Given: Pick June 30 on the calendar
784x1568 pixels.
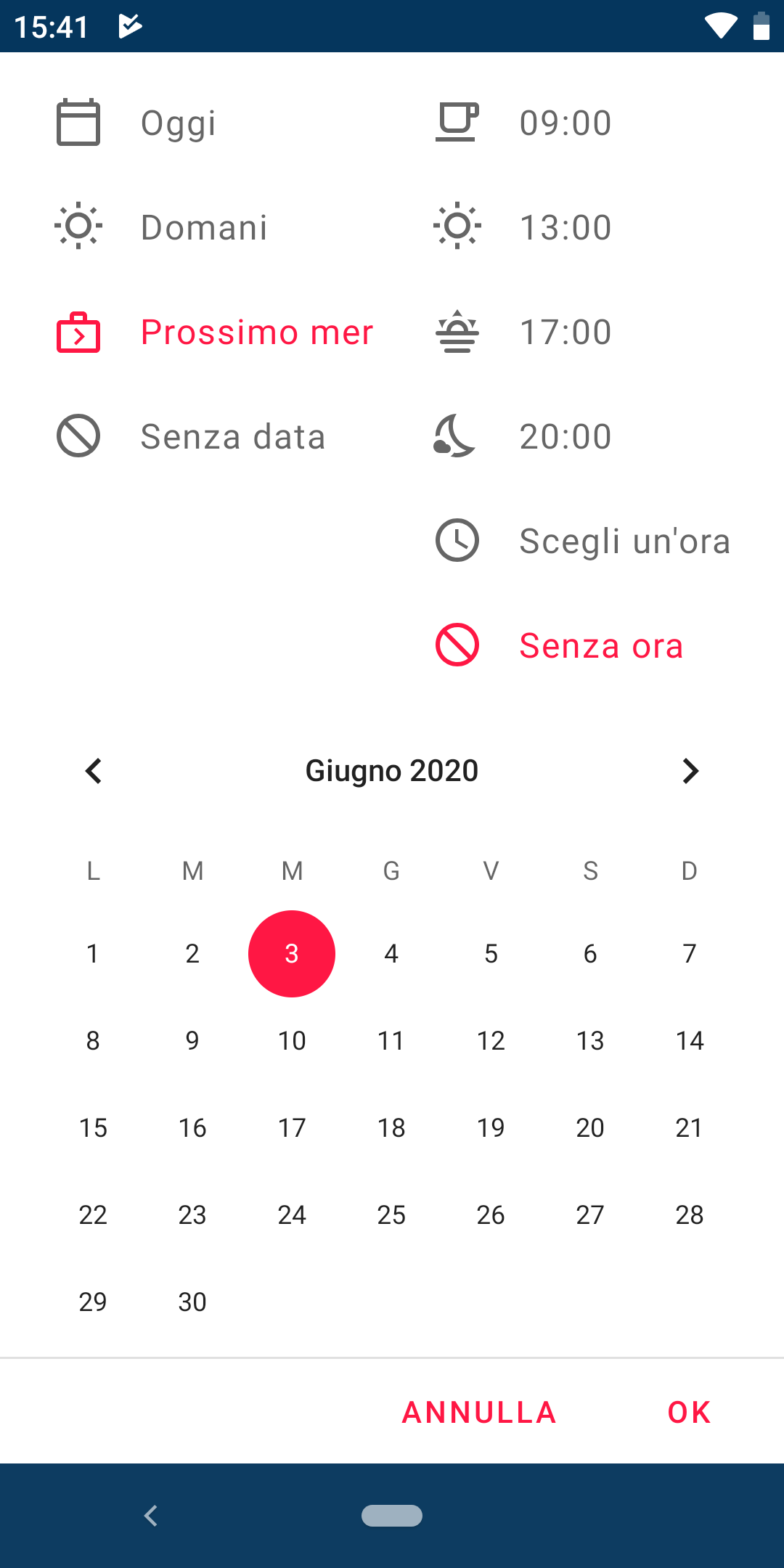Looking at the screenshot, I should [192, 1302].
